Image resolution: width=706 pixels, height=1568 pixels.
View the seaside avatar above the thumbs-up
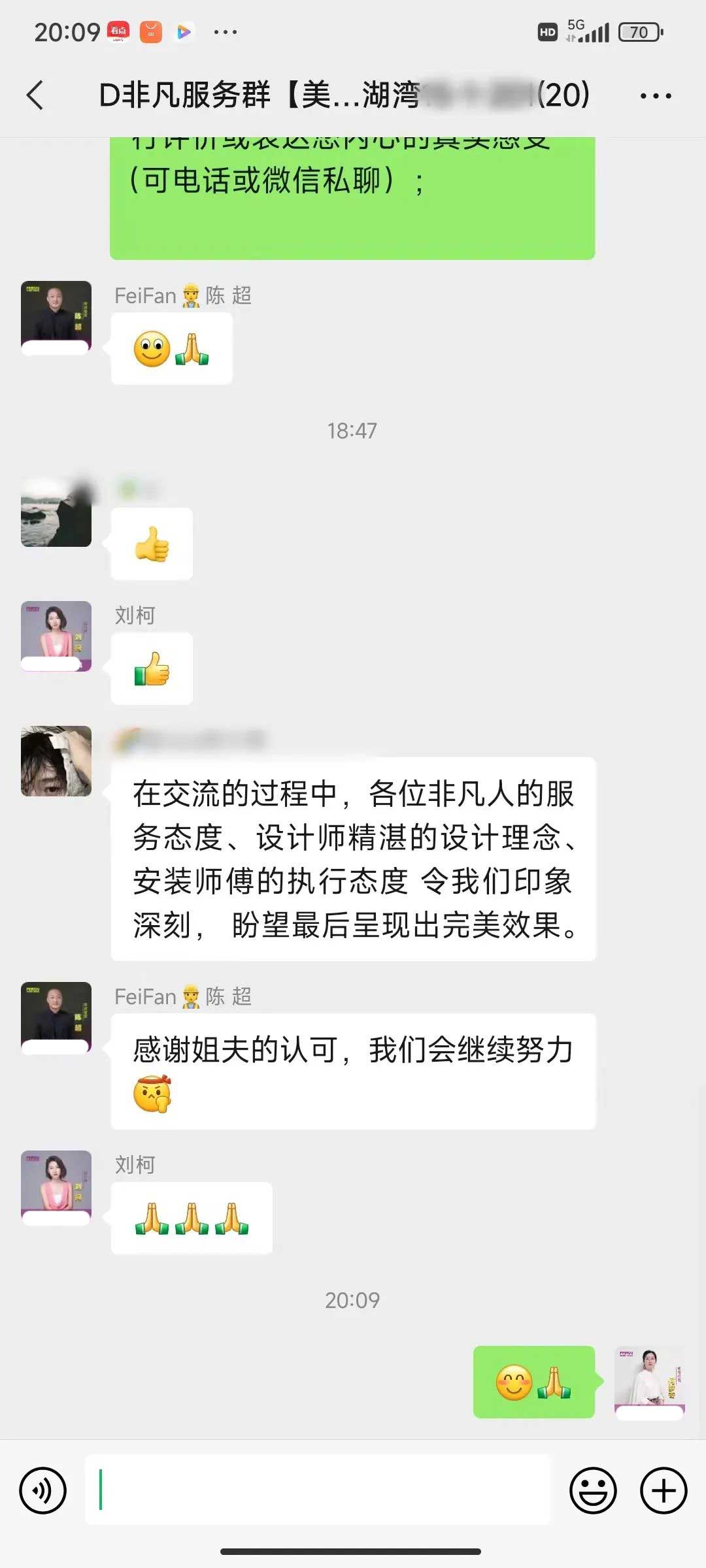click(x=56, y=512)
